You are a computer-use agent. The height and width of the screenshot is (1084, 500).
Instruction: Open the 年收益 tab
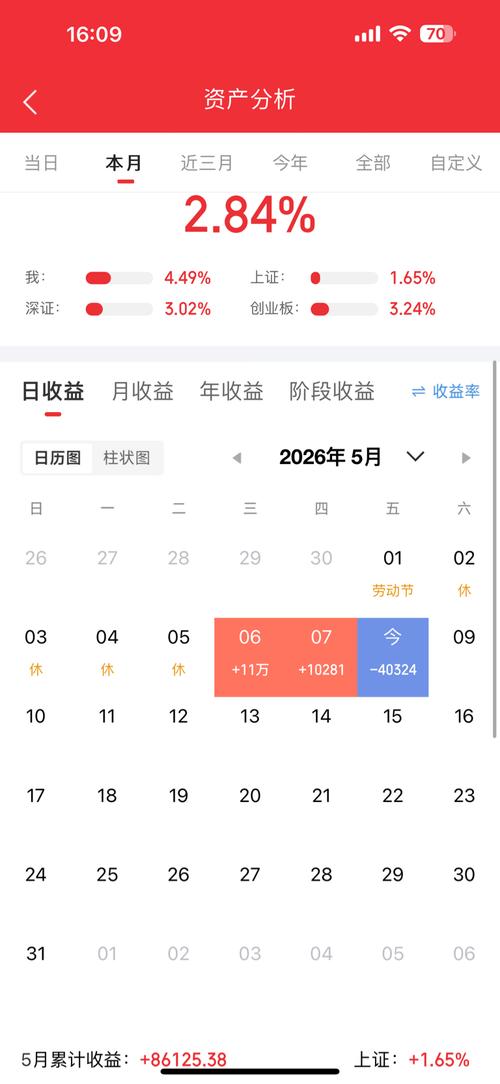[232, 391]
